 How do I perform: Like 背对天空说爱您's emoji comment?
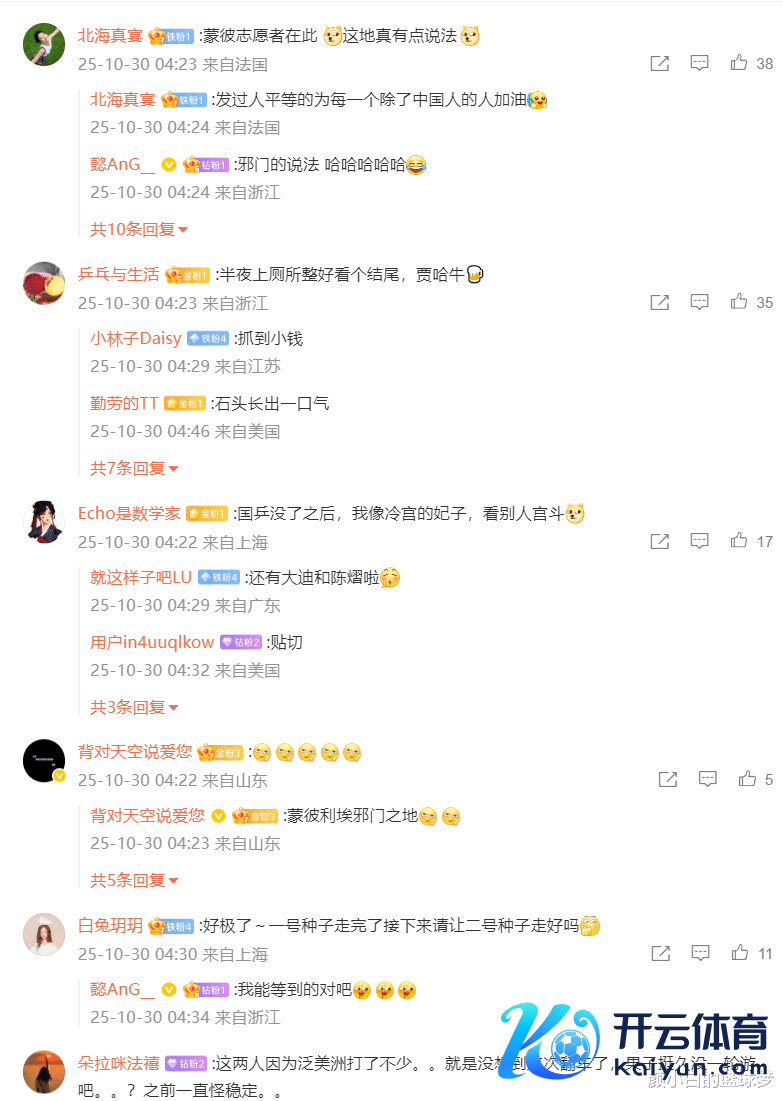coord(747,779)
